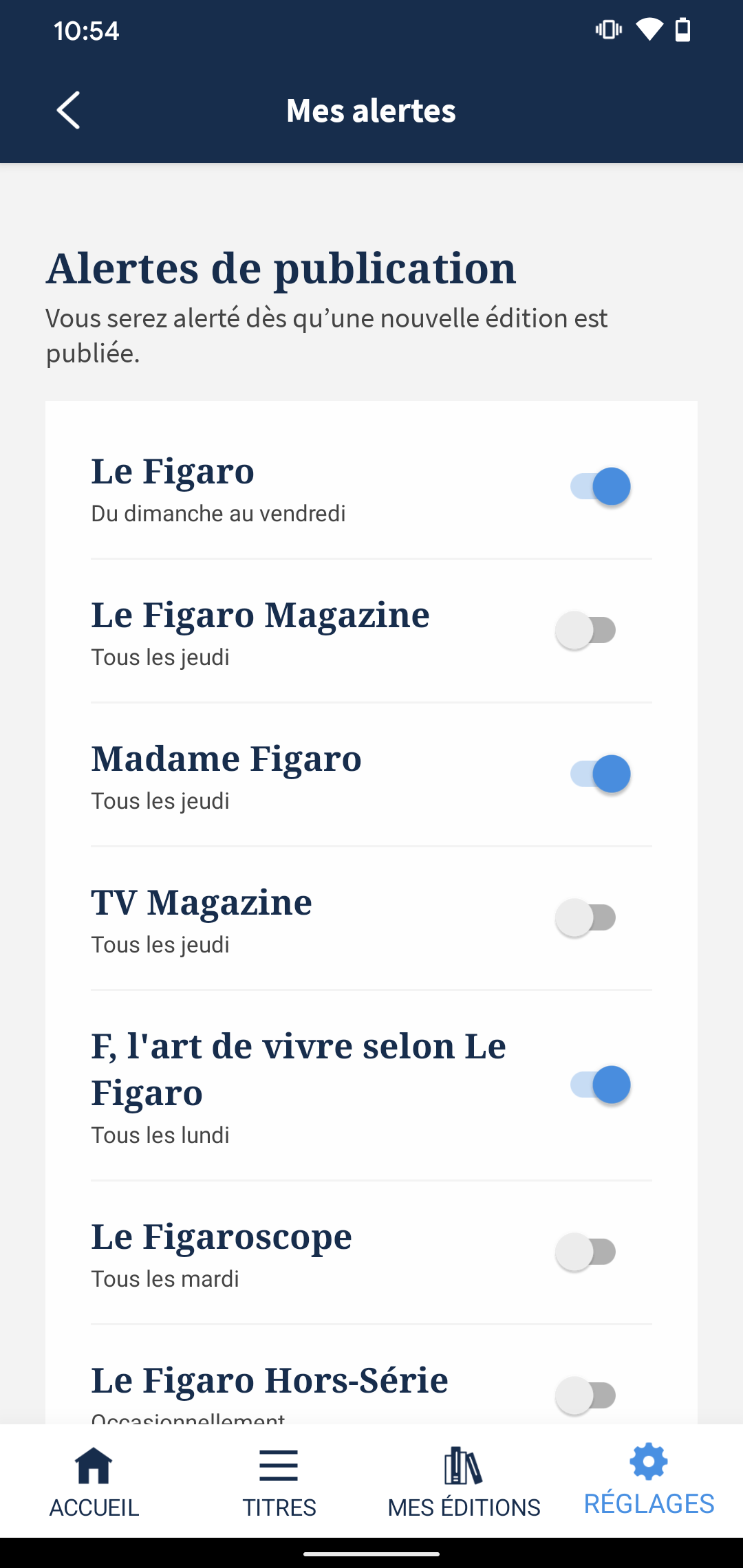Tap the battery indicator icon
Viewport: 743px width, 1568px height.
click(683, 30)
